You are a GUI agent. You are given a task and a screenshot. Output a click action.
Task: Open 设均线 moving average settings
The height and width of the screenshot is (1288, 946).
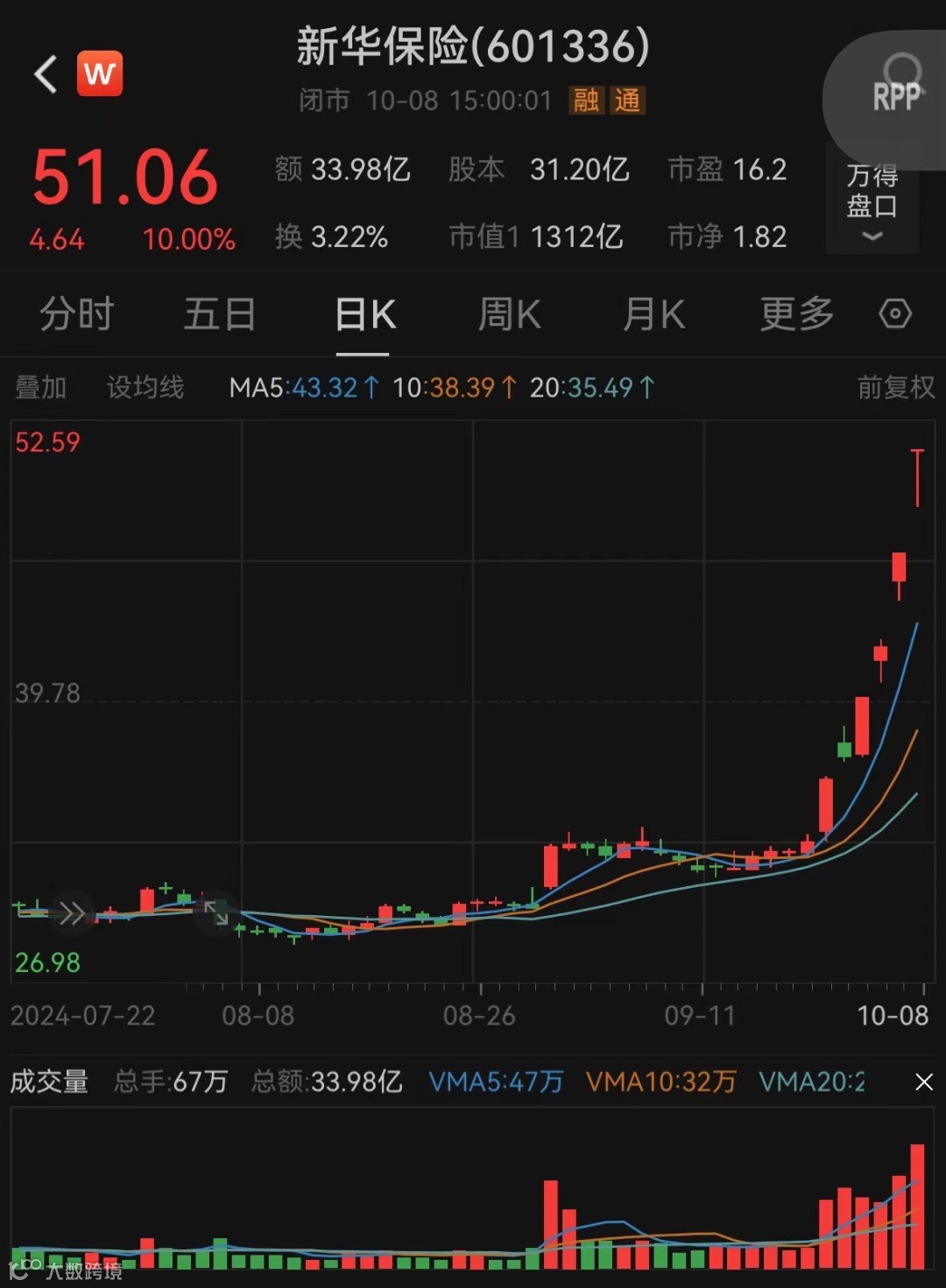click(x=145, y=387)
